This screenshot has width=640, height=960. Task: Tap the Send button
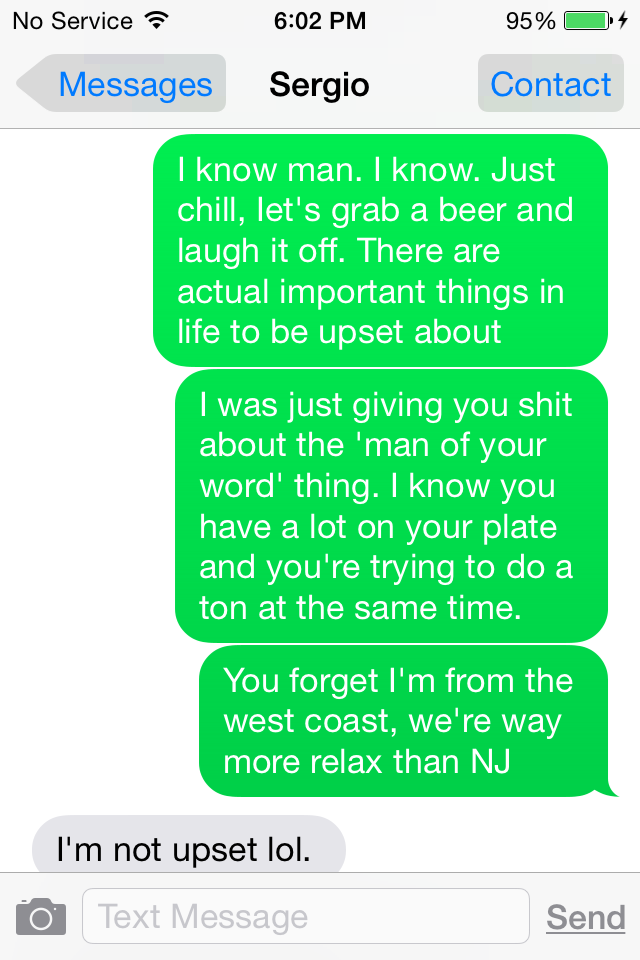[585, 917]
